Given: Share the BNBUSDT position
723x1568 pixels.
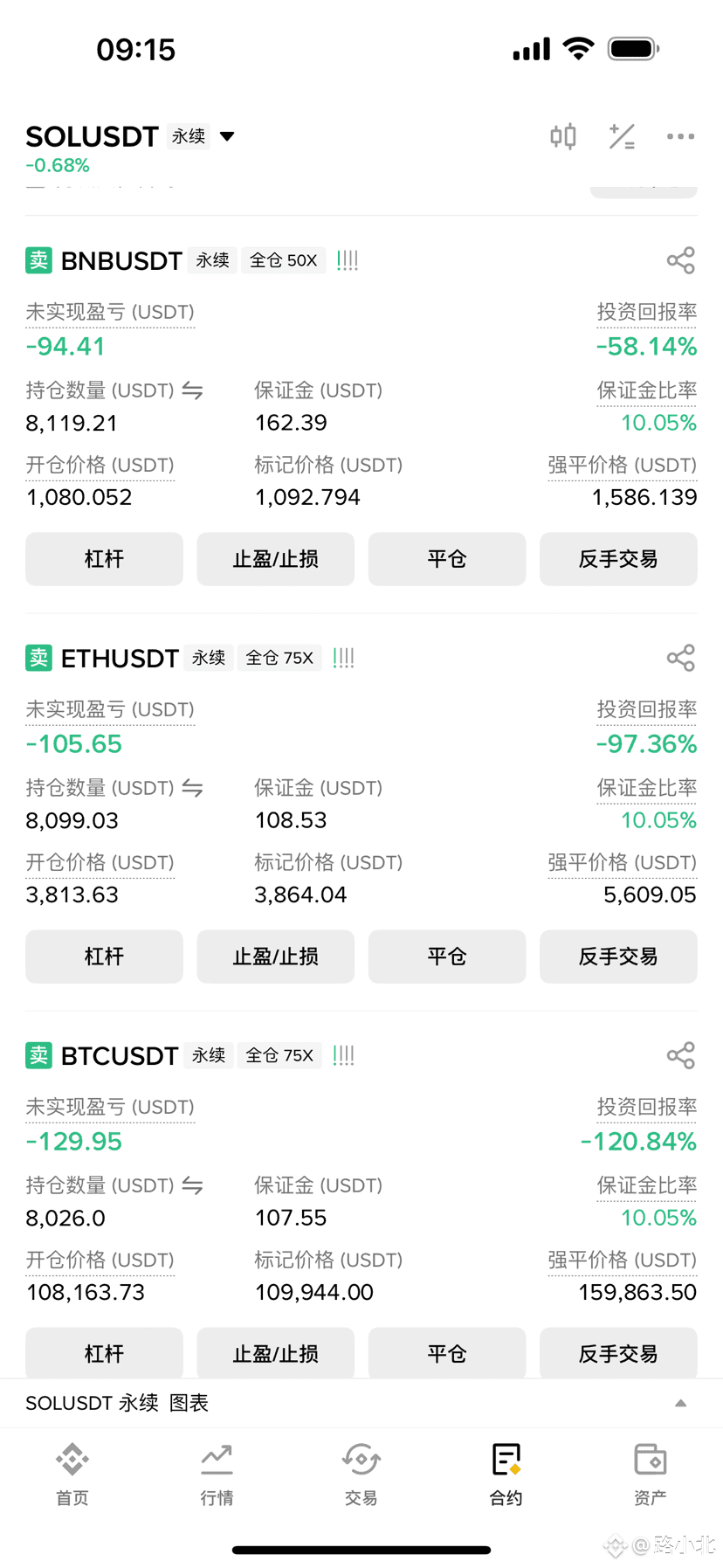Looking at the screenshot, I should [680, 260].
